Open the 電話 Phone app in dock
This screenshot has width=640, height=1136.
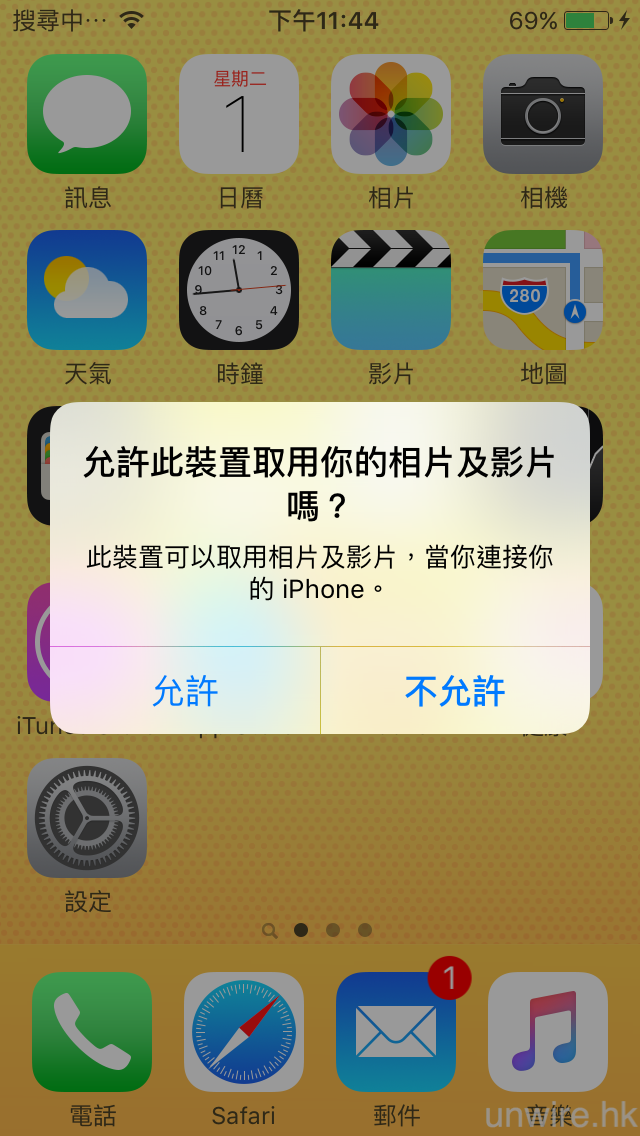tap(92, 1032)
